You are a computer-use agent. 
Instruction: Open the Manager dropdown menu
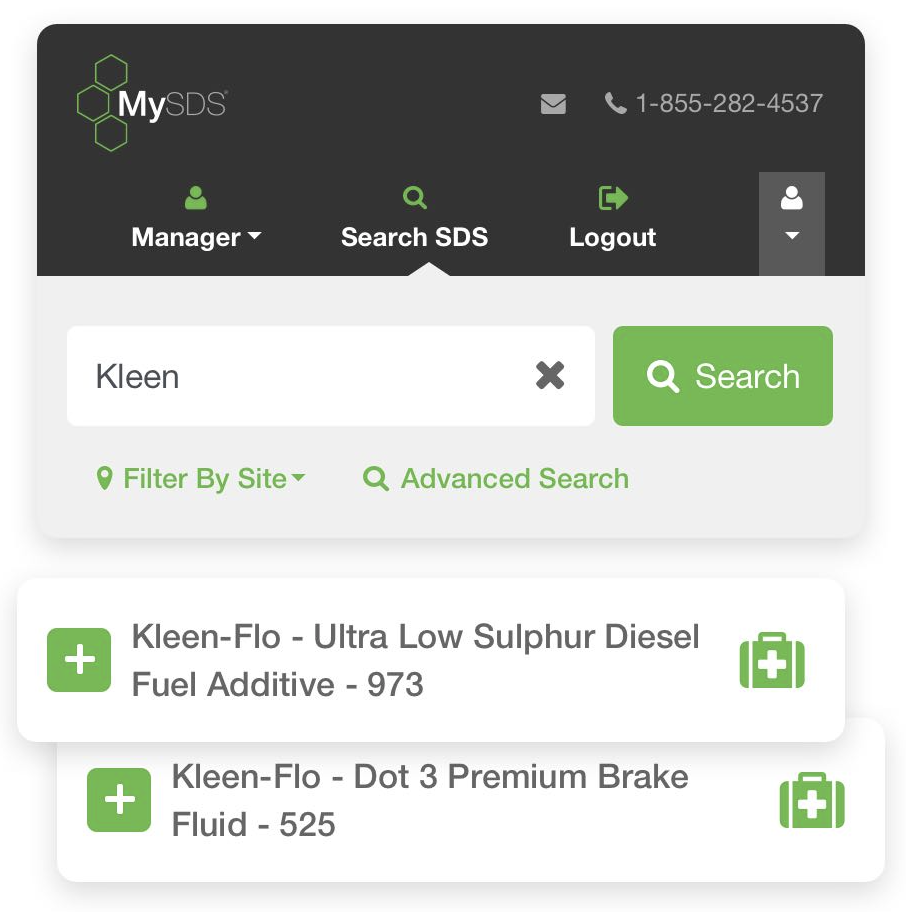[x=196, y=238]
